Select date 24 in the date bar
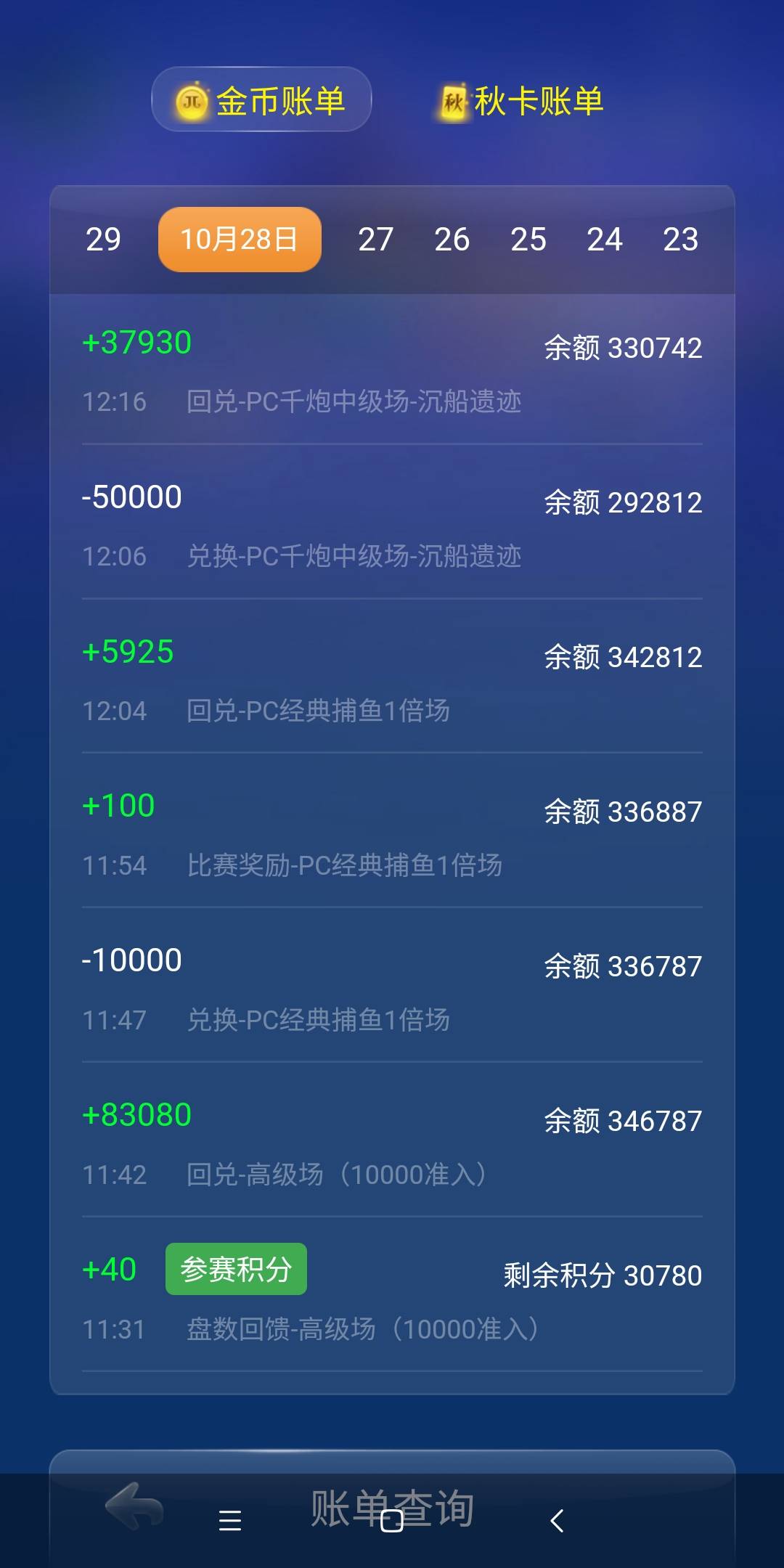Viewport: 784px width, 1568px height. coord(607,239)
